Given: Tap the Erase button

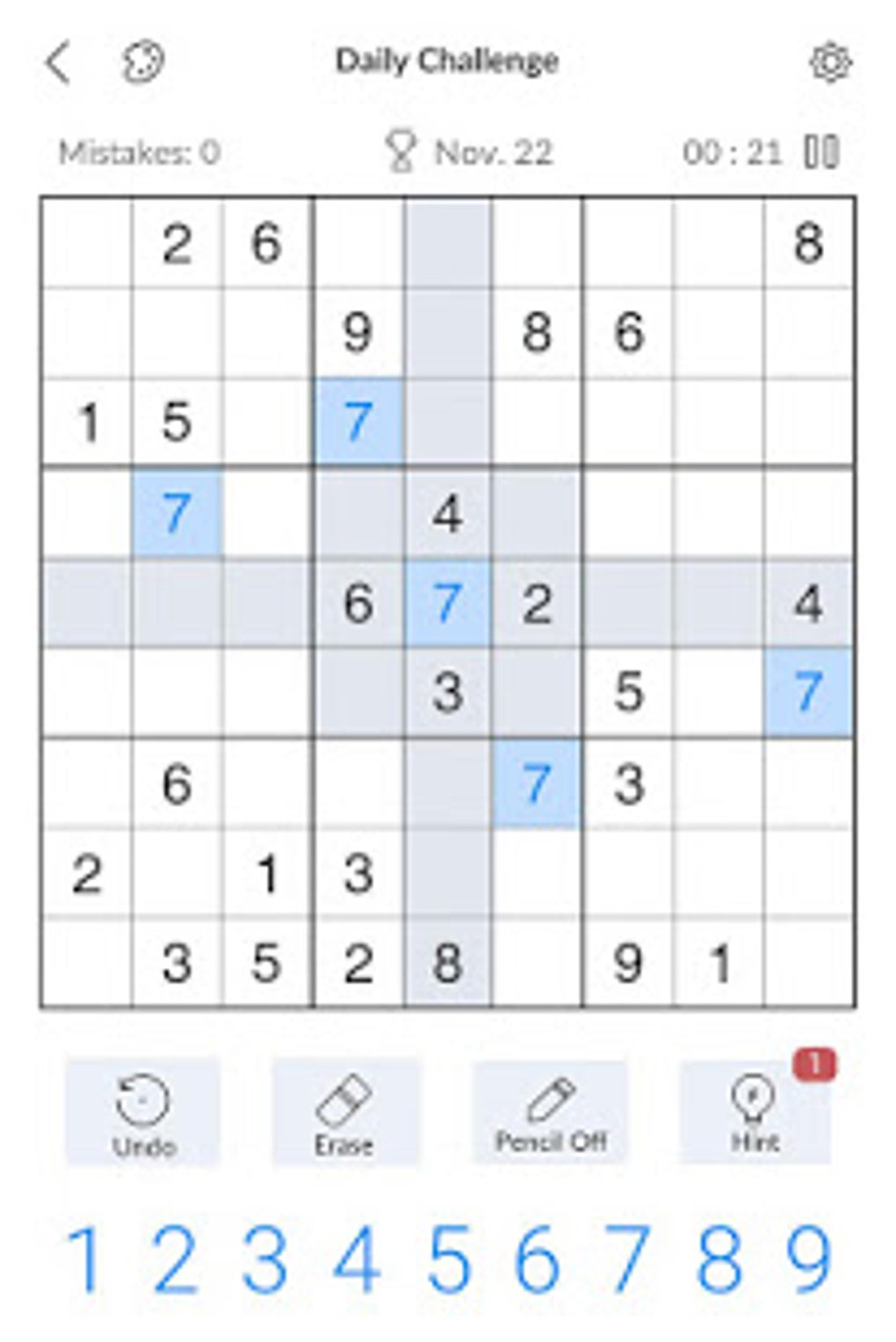Looking at the screenshot, I should 344,1113.
